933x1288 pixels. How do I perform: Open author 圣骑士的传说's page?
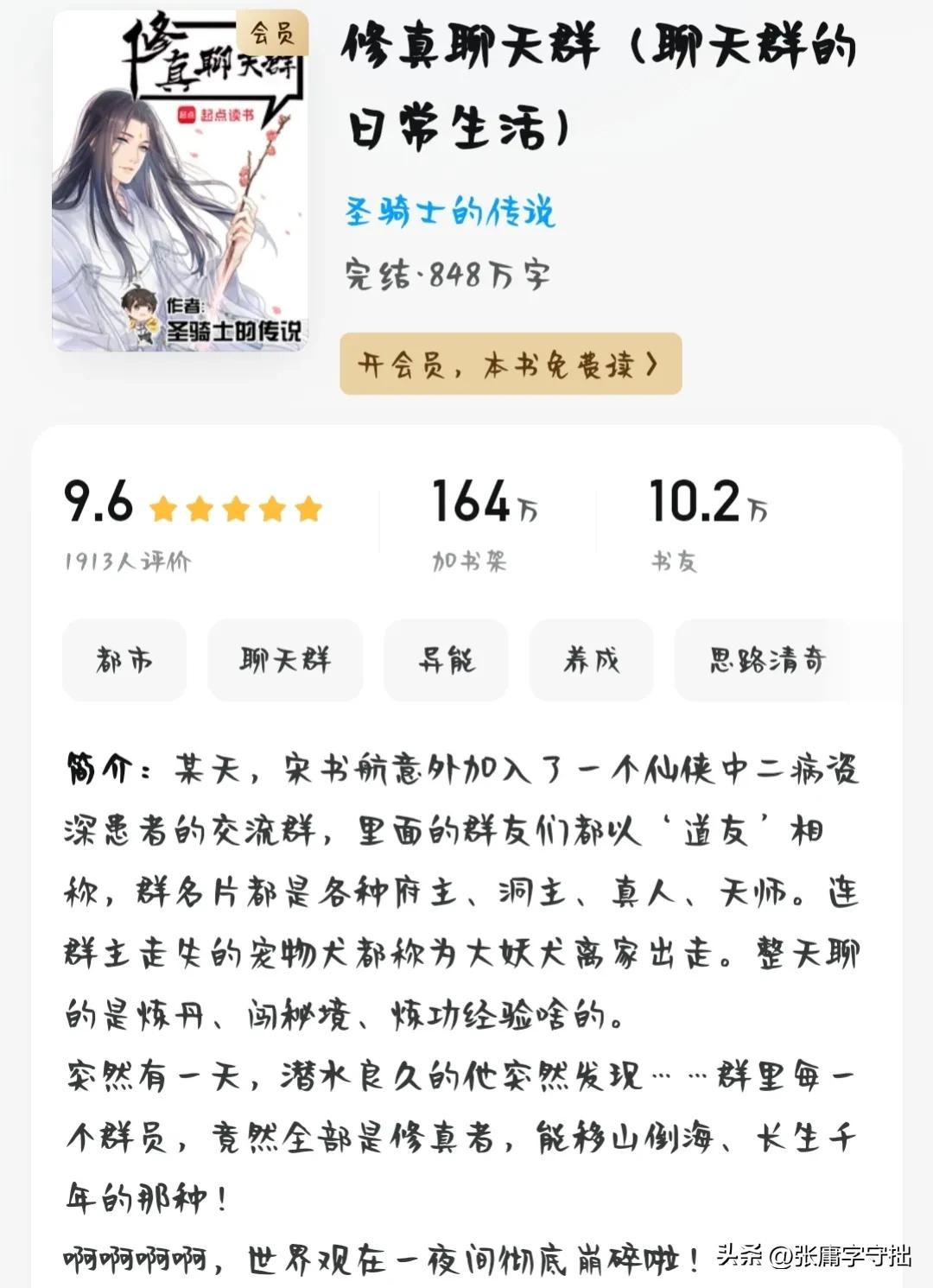[449, 211]
